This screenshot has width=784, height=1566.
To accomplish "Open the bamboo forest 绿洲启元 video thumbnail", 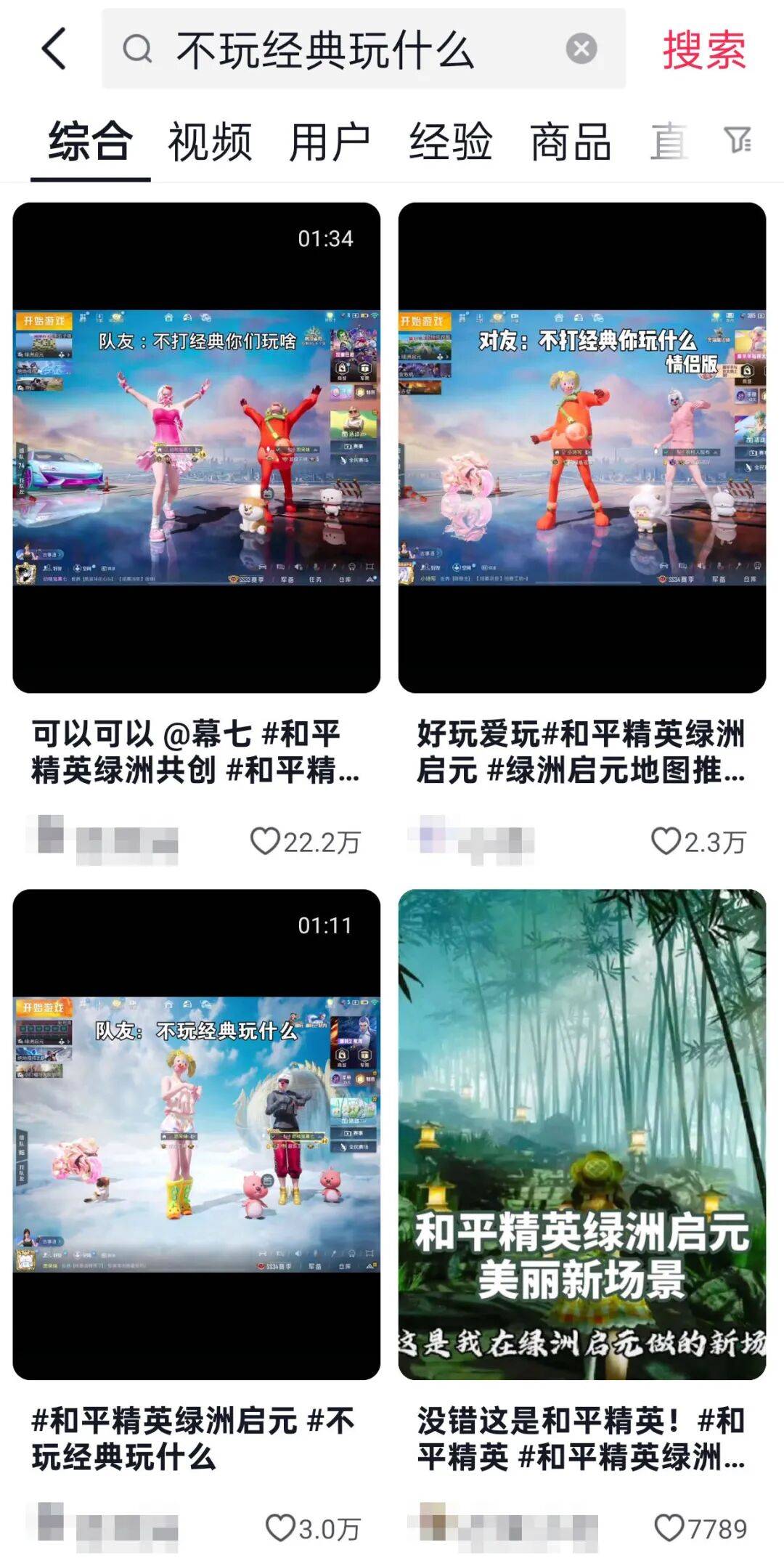I will (x=588, y=1133).
